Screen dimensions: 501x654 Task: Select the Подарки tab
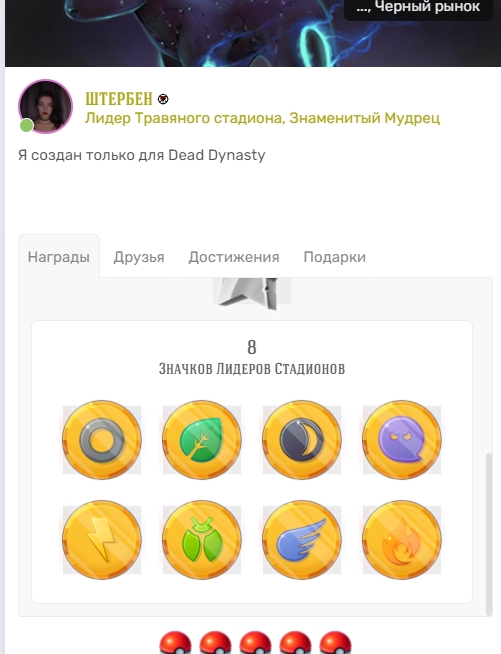pos(335,257)
